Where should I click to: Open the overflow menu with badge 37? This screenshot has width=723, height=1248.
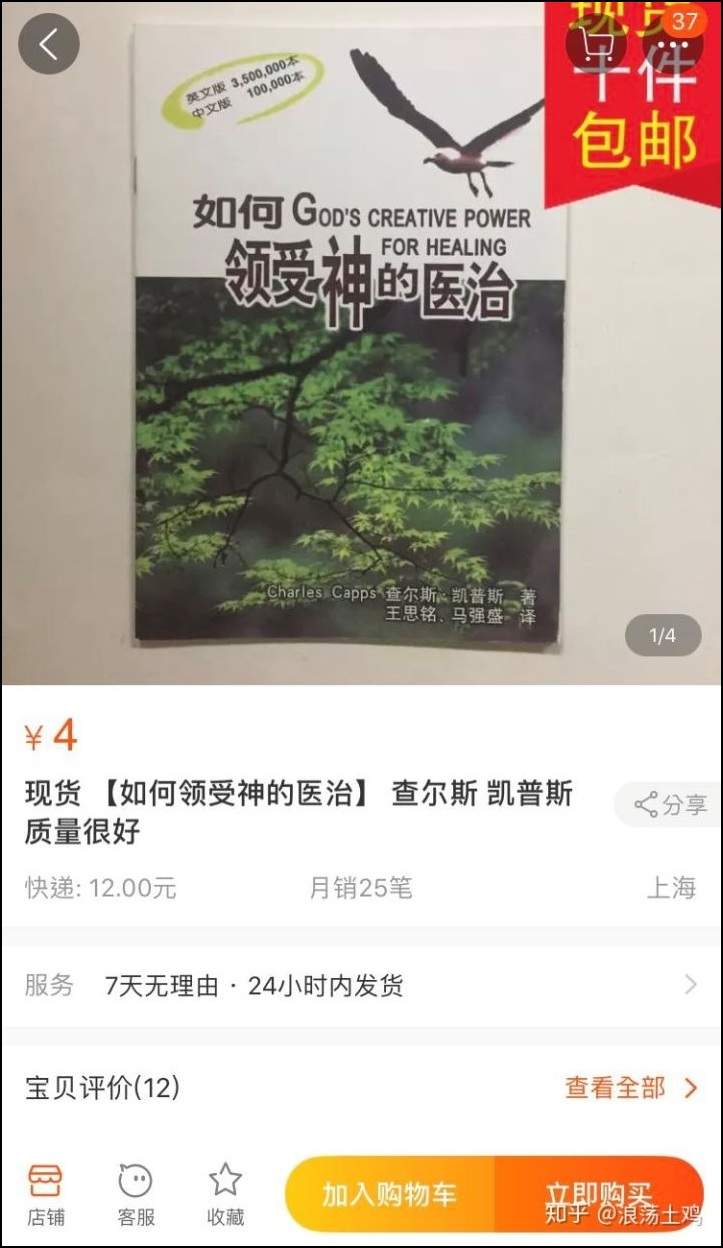672,45
